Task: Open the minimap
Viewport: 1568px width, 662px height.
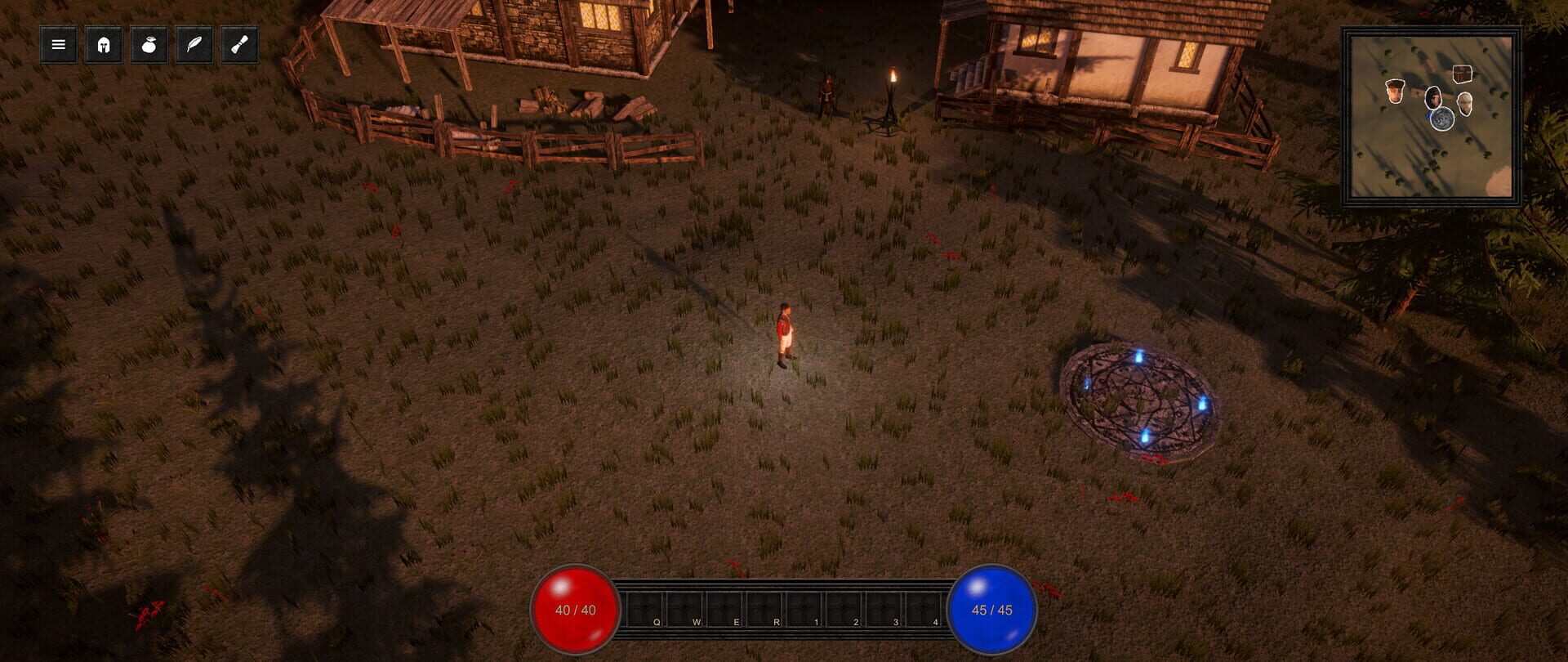Action: click(1432, 116)
